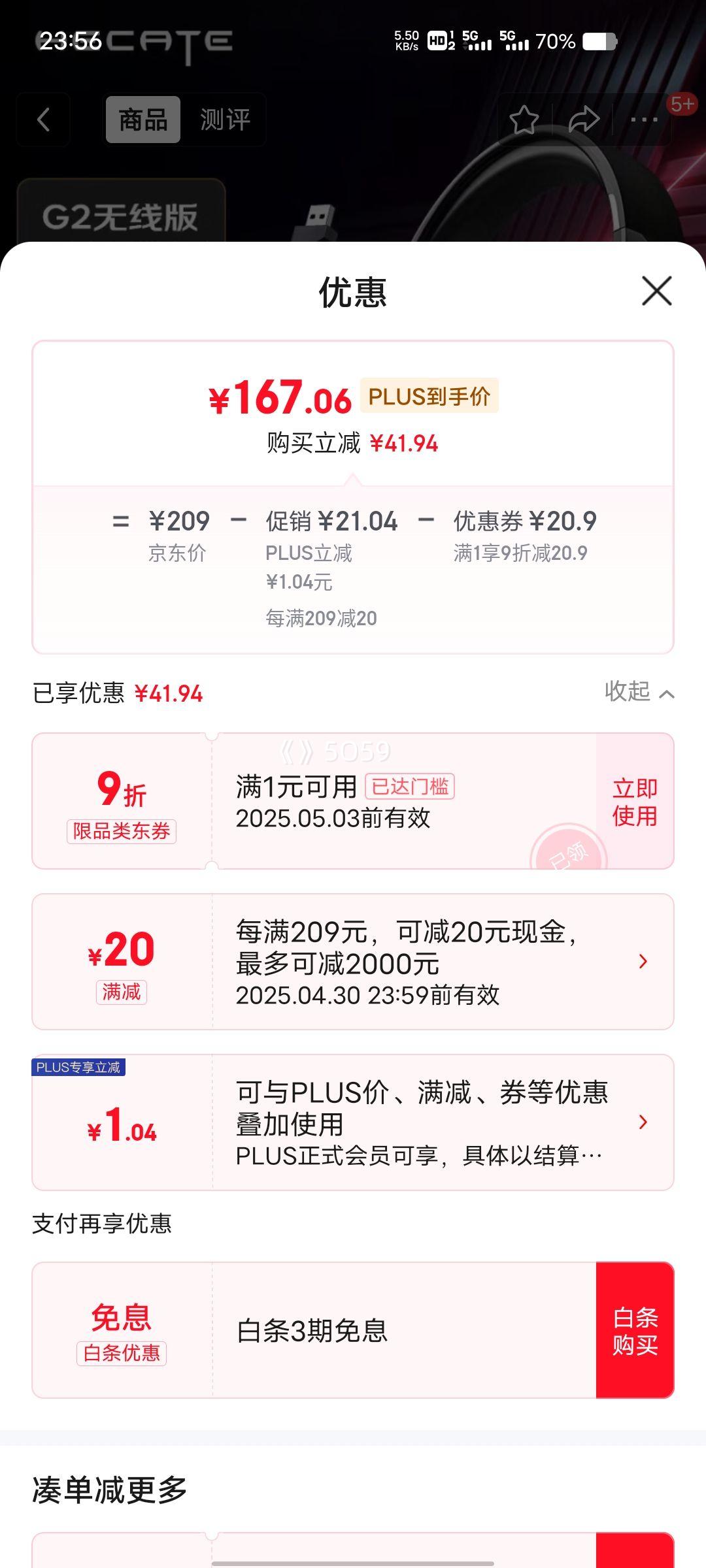Image resolution: width=706 pixels, height=1568 pixels.
Task: View the PLUS专享立减 ¥1.04 details
Action: [643, 1122]
